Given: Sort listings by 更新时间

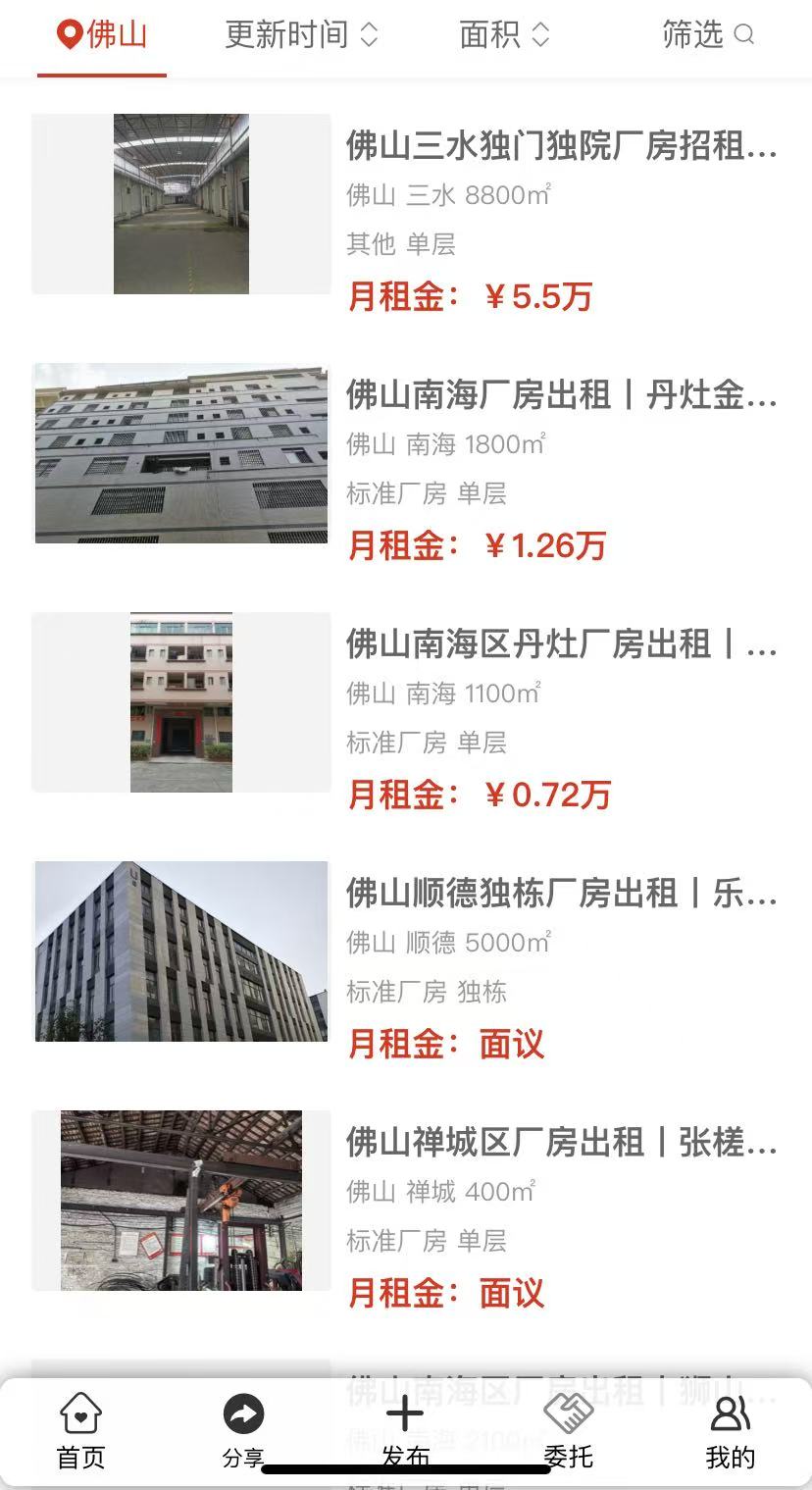Looking at the screenshot, I should 300,35.
